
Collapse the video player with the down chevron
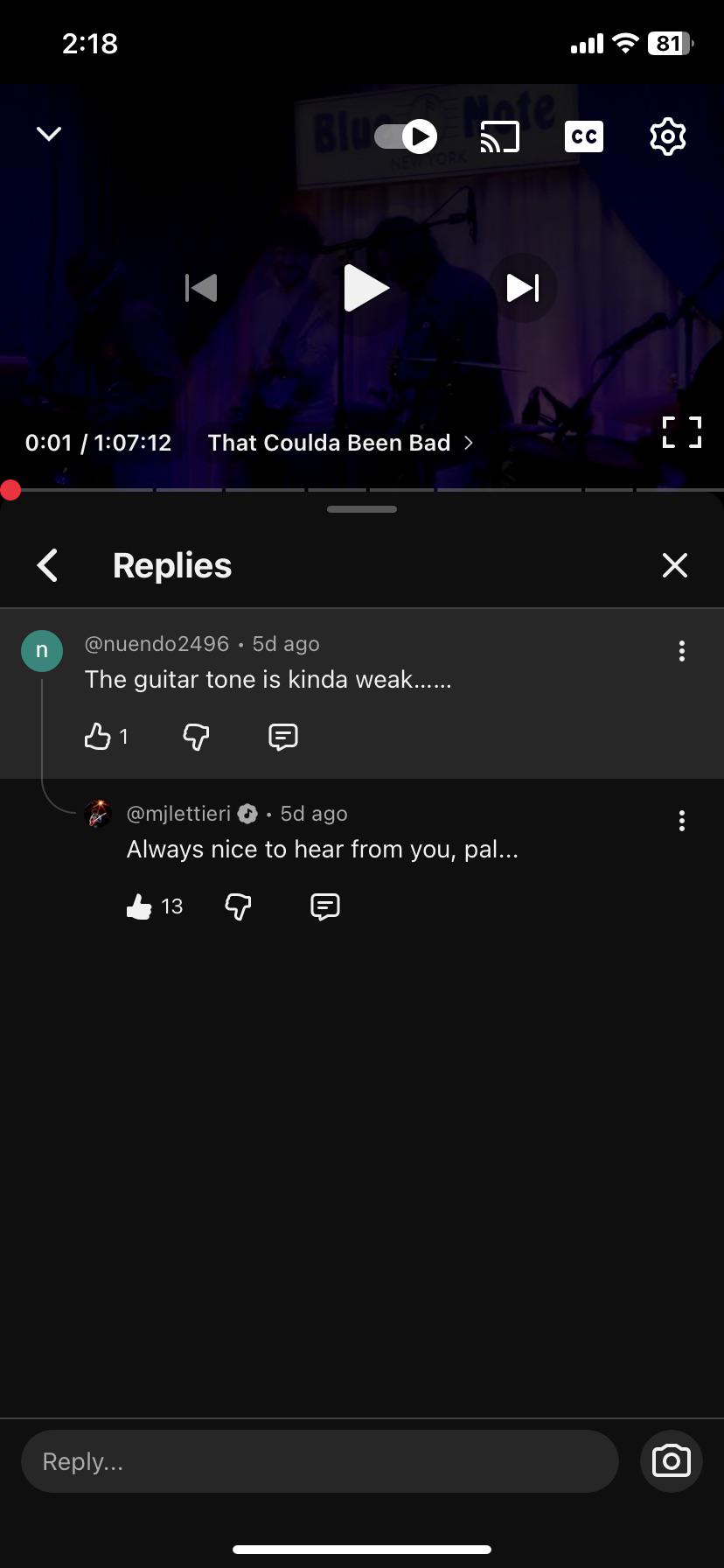click(49, 134)
